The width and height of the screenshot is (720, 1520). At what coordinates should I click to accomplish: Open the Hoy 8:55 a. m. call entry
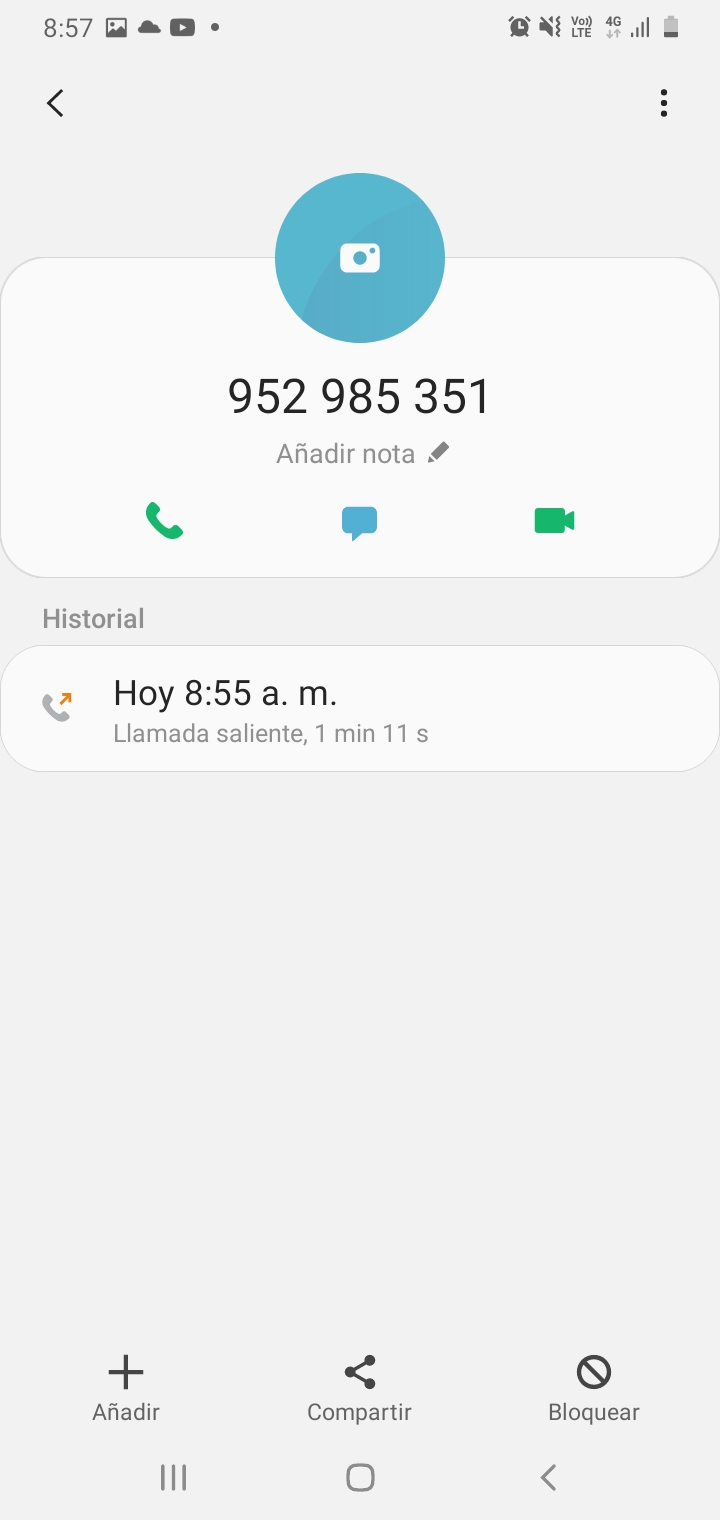[360, 709]
